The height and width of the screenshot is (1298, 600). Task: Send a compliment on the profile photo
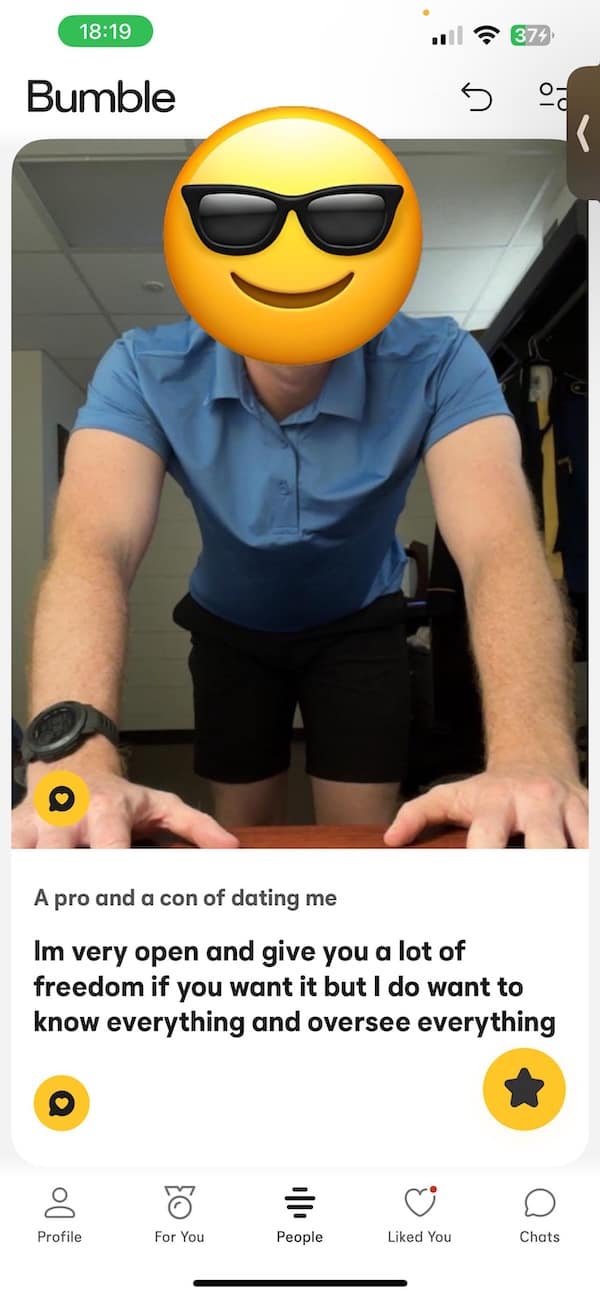point(61,799)
